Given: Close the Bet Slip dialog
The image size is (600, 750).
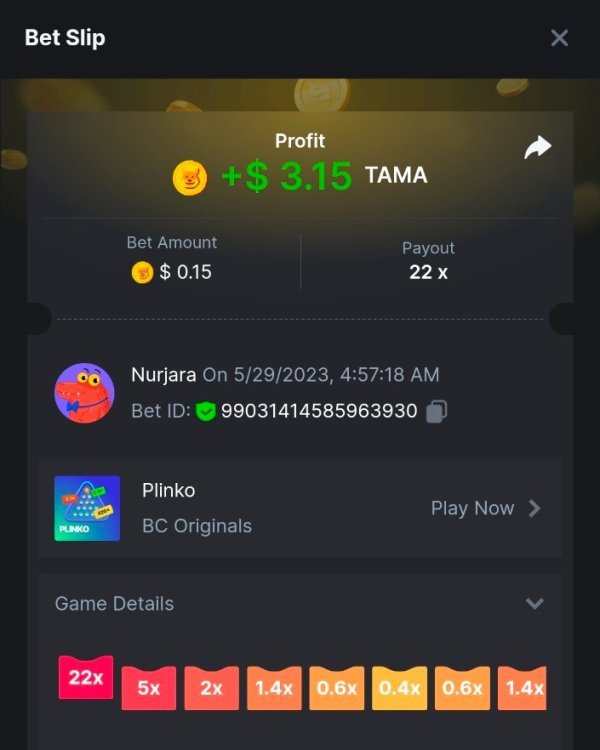Looking at the screenshot, I should tap(559, 38).
